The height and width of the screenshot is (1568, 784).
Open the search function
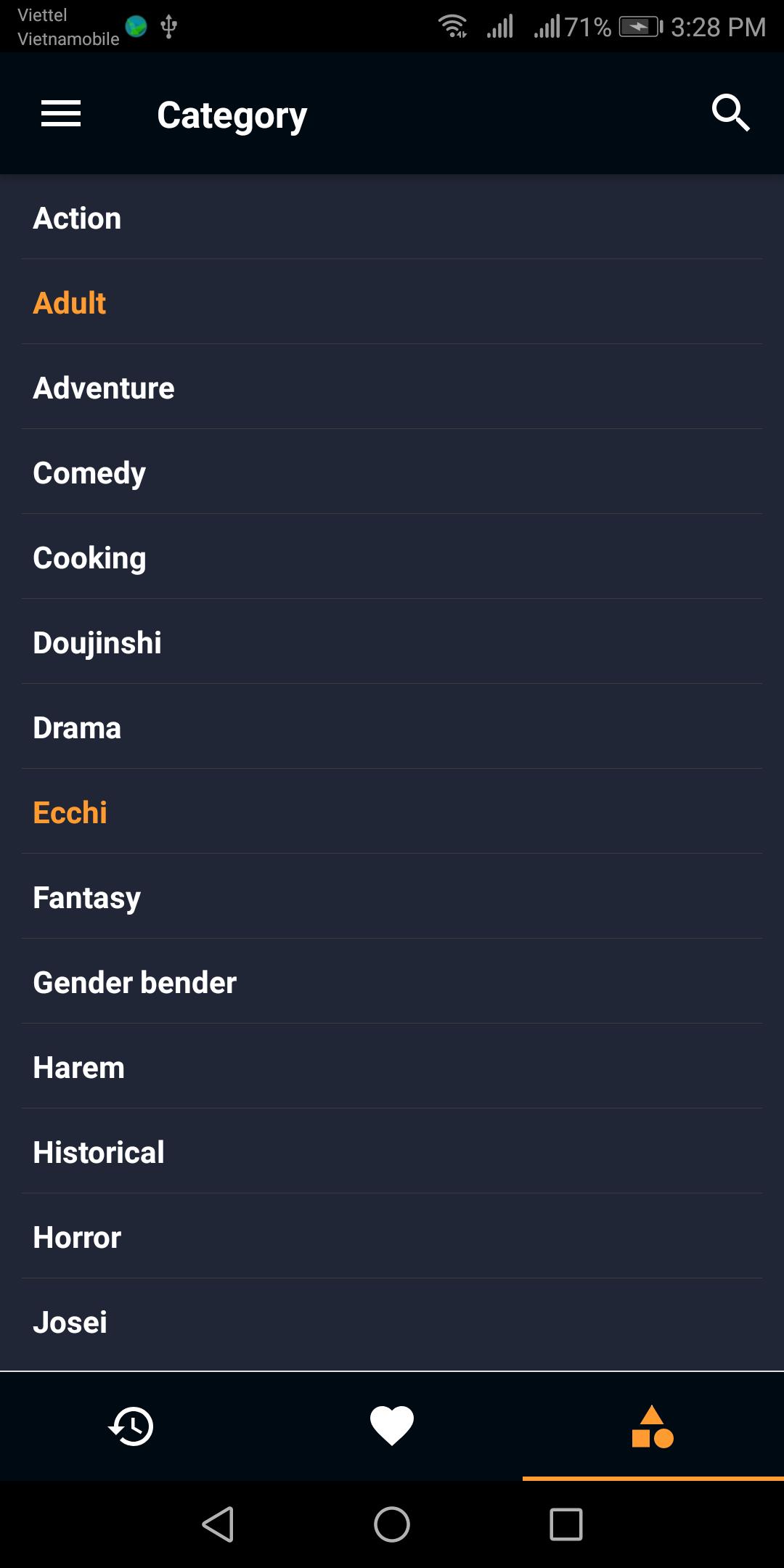pos(731,113)
